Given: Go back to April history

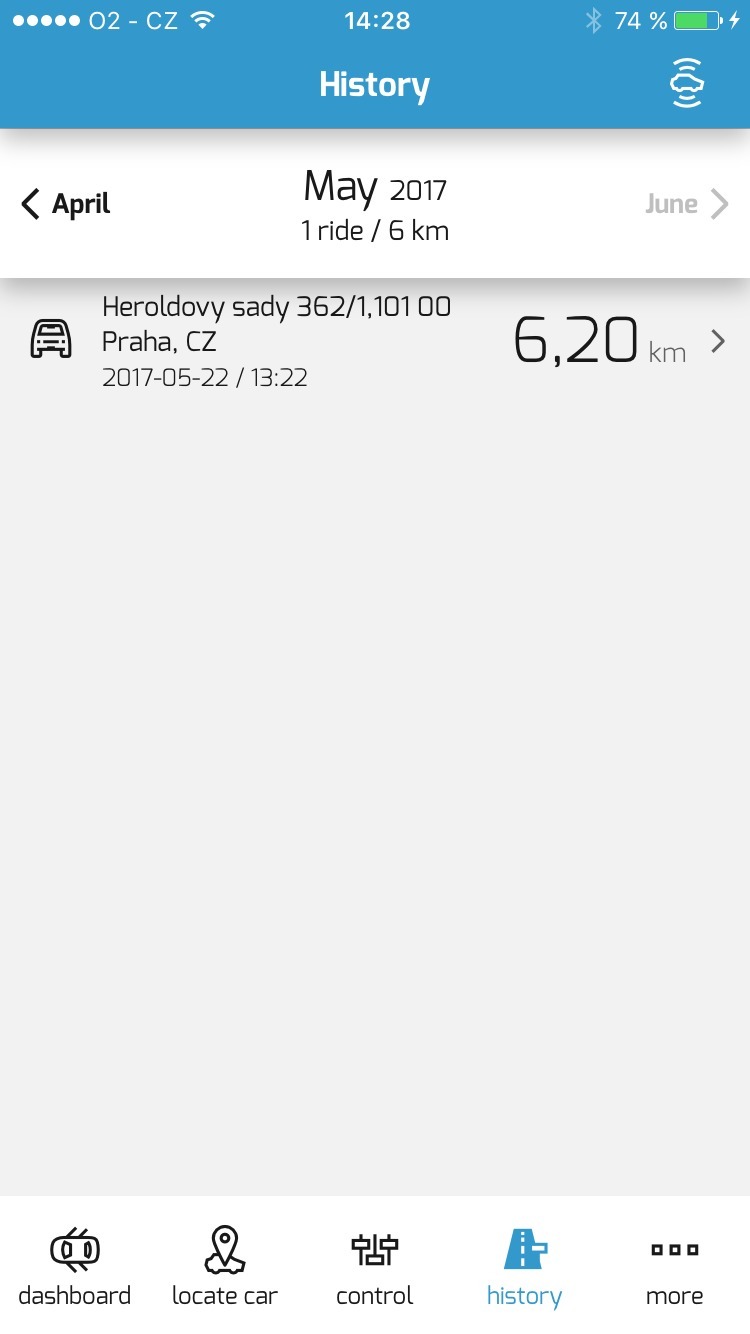Looking at the screenshot, I should [66, 204].
